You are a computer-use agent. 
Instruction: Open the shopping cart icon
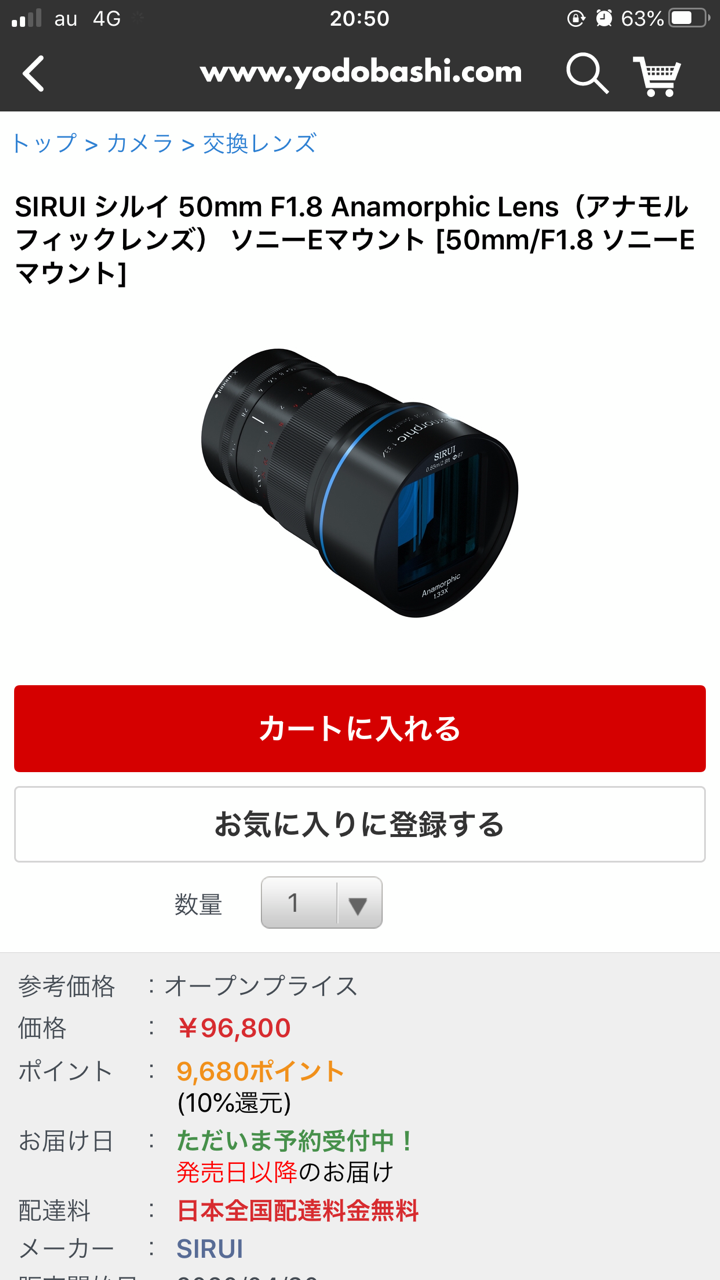coord(657,75)
